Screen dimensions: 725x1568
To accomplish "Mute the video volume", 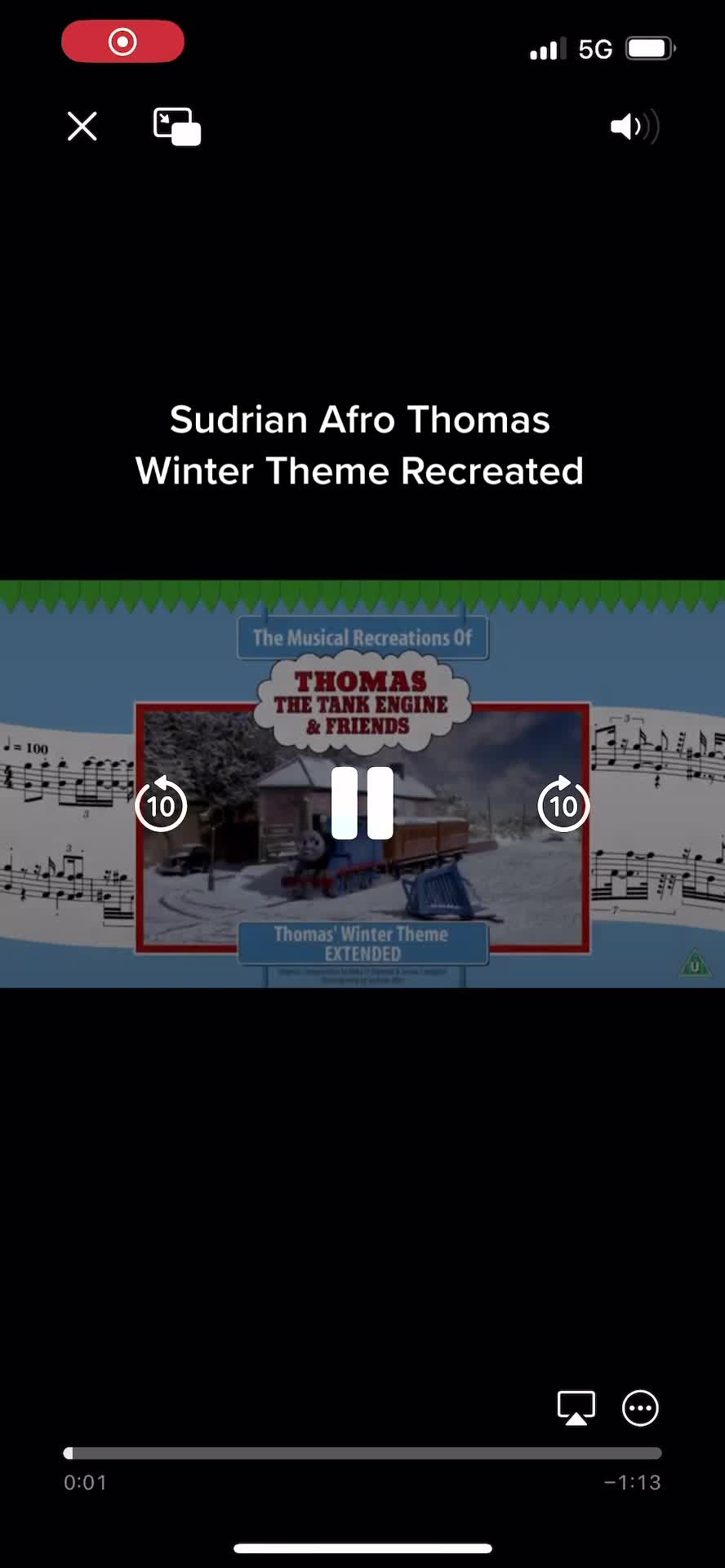I will (634, 127).
